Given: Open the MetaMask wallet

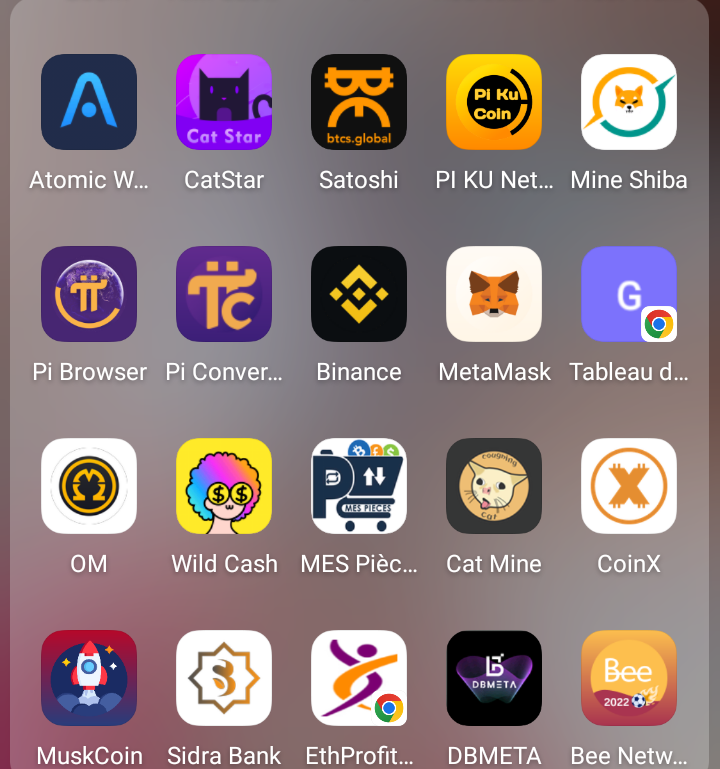Looking at the screenshot, I should pos(494,294).
